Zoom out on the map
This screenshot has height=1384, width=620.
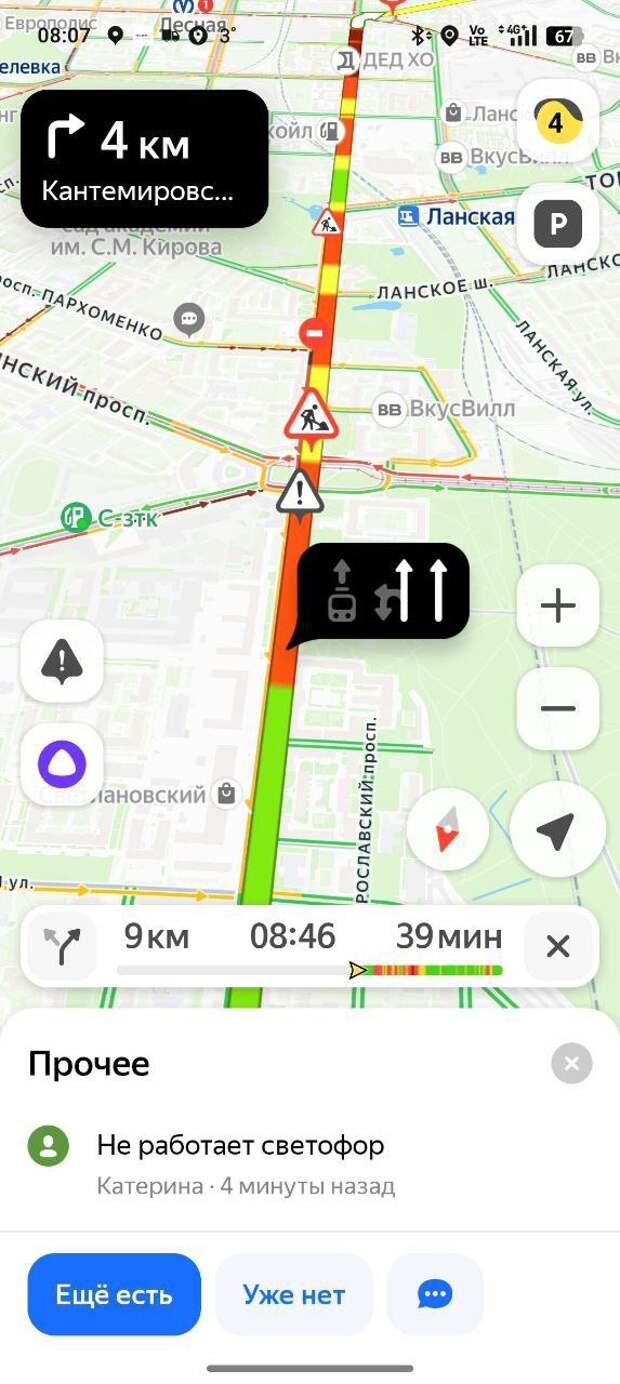[x=557, y=709]
